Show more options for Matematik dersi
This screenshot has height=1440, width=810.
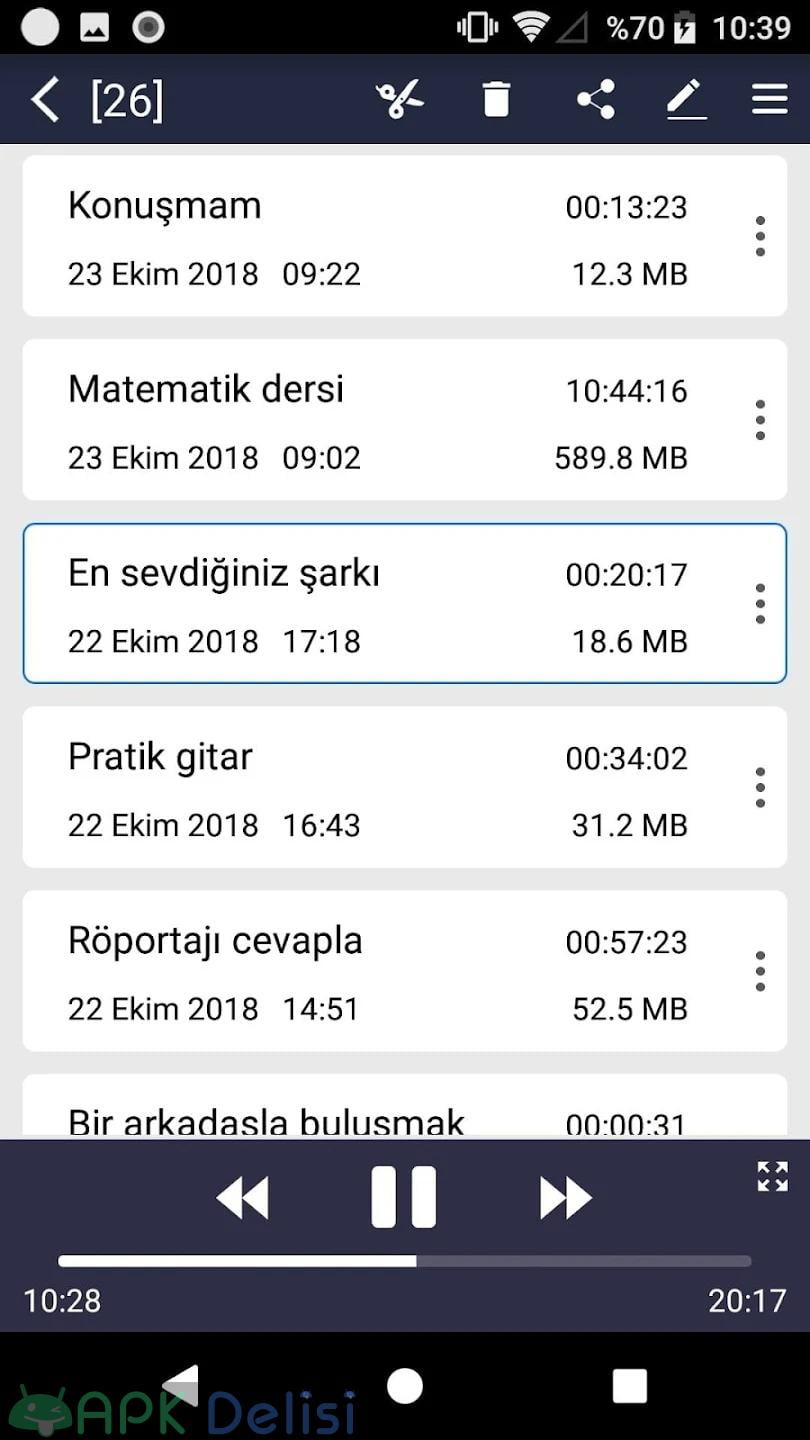[760, 420]
